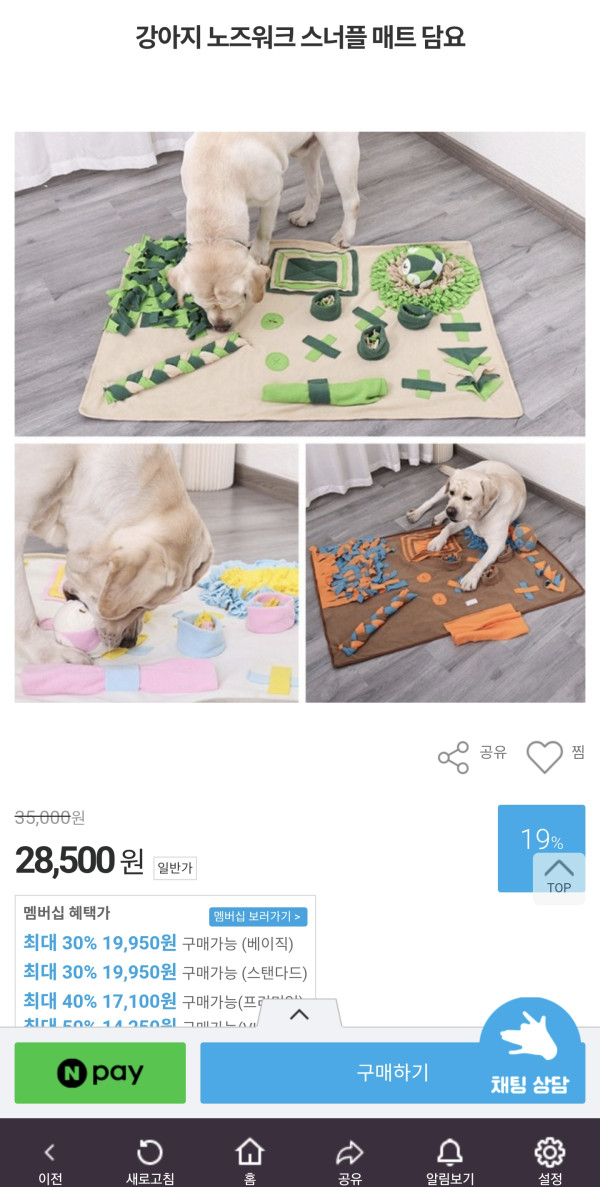Image resolution: width=600 pixels, height=1187 pixels.
Task: Jump back to top with TOP button
Action: (558, 875)
